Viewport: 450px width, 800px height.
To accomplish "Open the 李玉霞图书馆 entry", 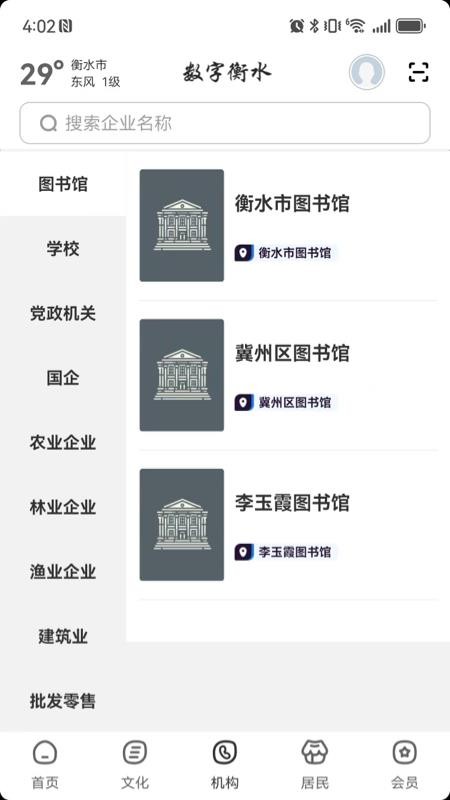I will tap(289, 524).
